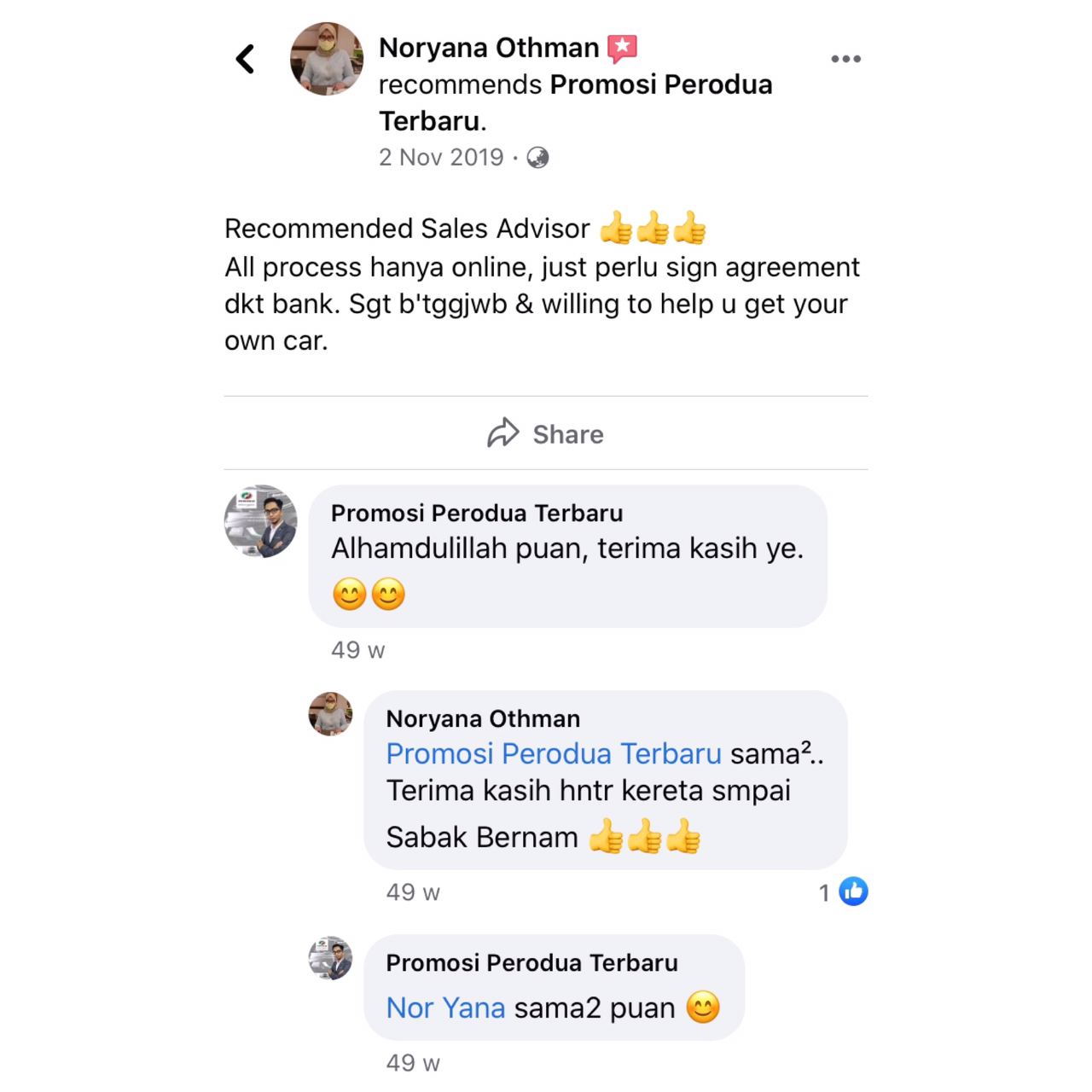Share this recommendation post

pyautogui.click(x=546, y=434)
